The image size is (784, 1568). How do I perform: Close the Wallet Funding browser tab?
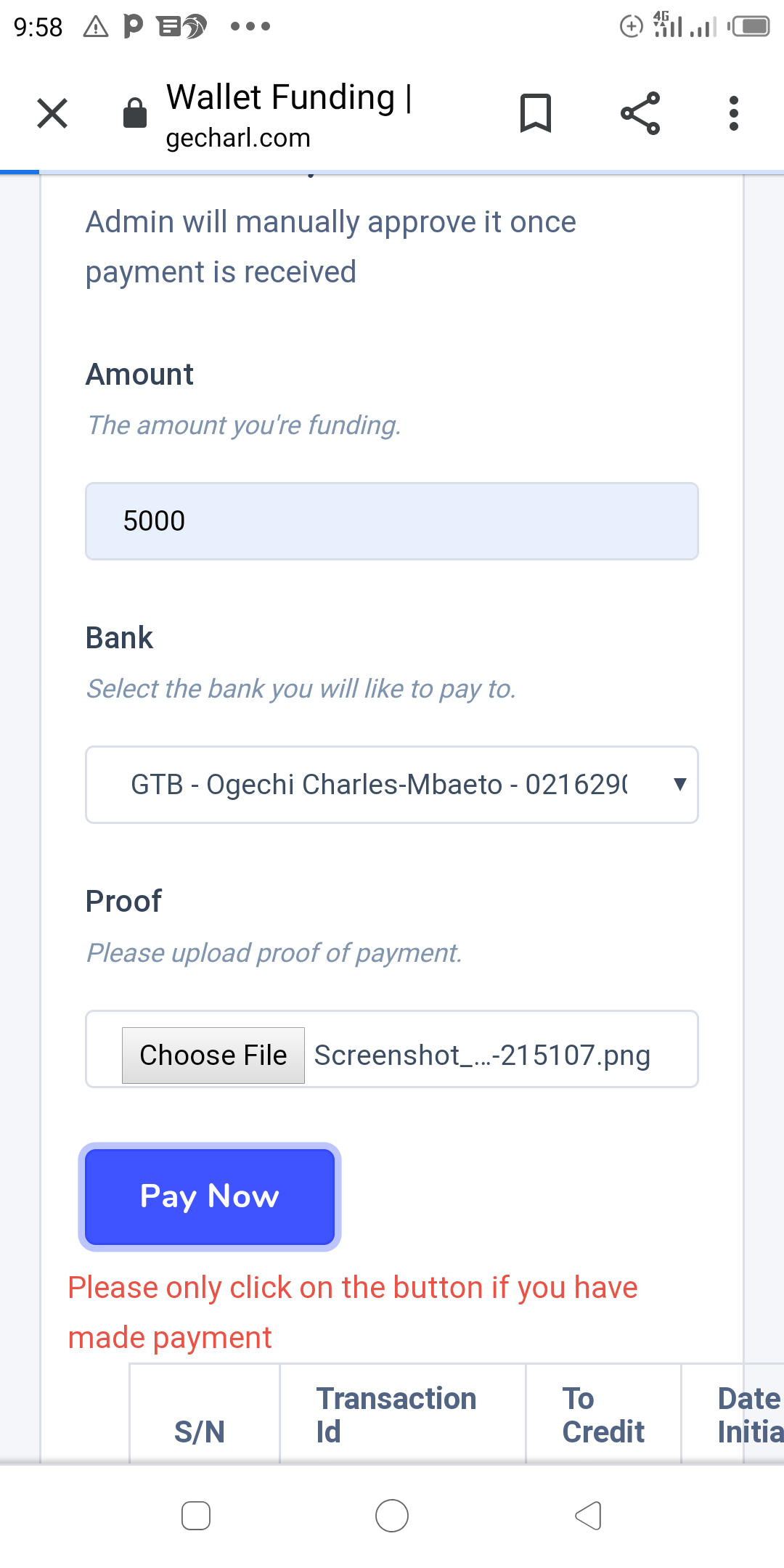point(52,113)
